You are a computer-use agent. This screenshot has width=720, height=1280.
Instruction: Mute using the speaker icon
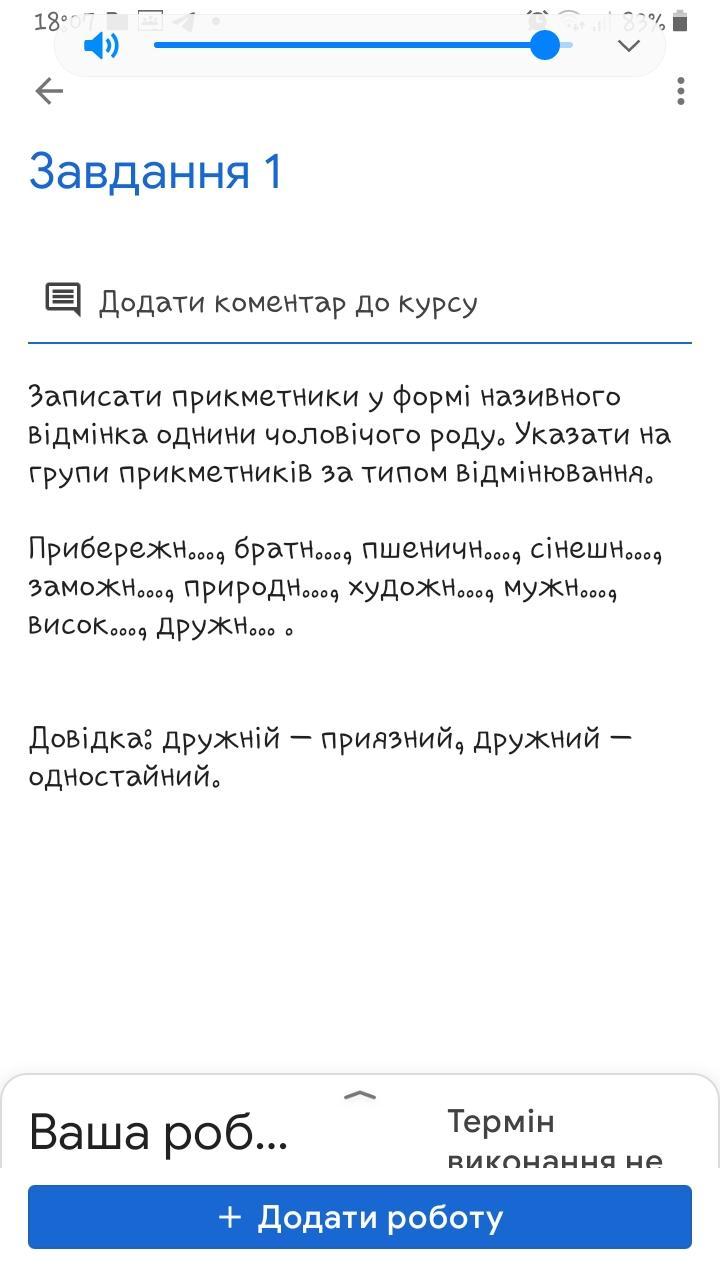pyautogui.click(x=101, y=45)
